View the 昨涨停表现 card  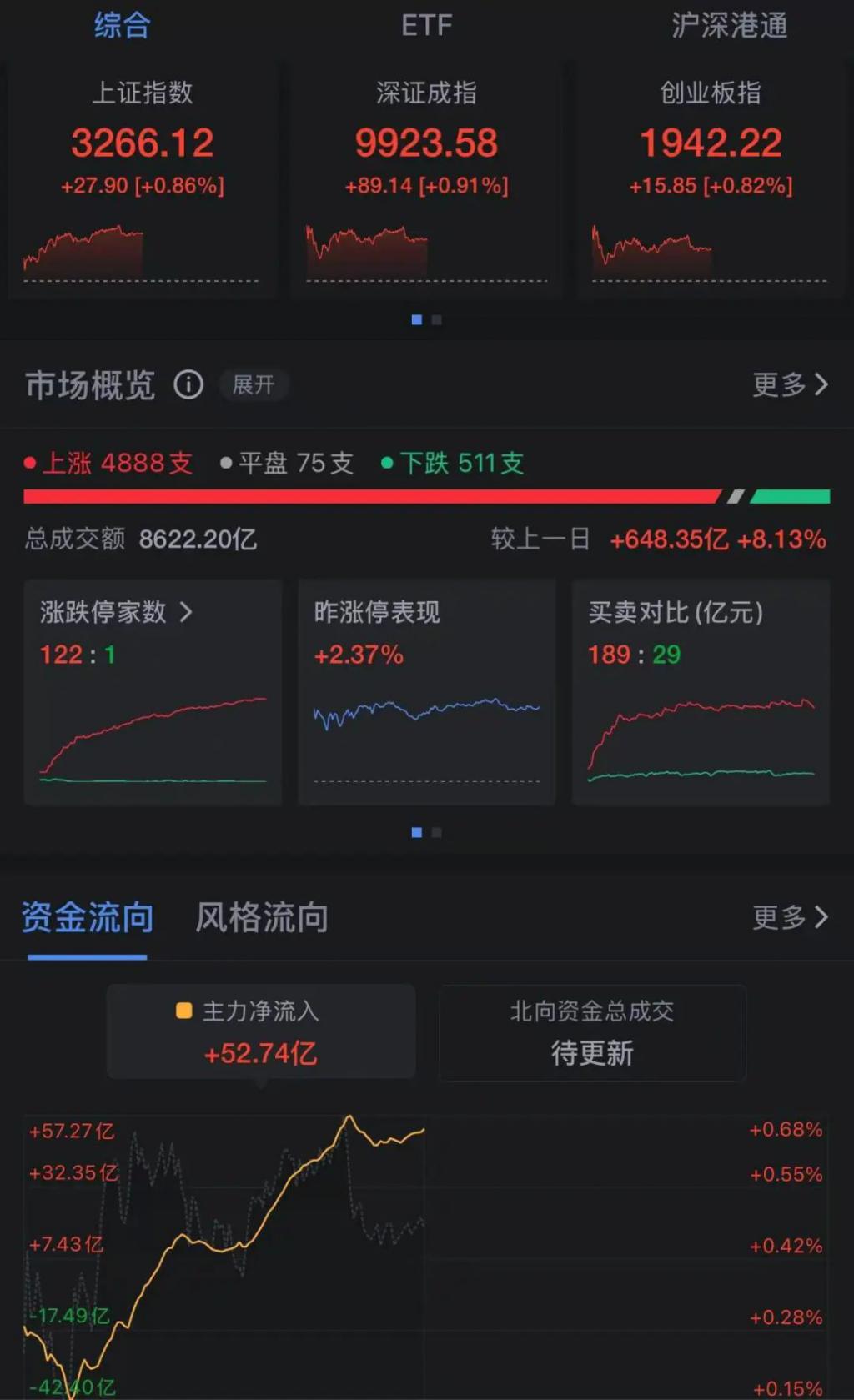click(426, 692)
